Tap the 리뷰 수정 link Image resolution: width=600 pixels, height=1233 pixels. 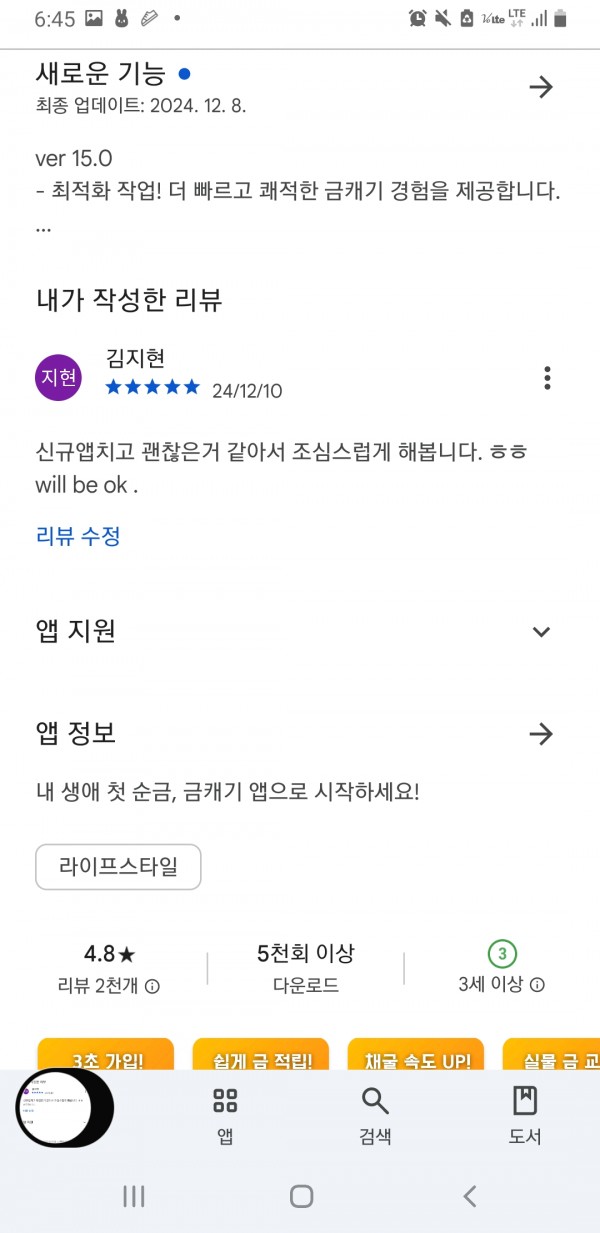coord(78,536)
